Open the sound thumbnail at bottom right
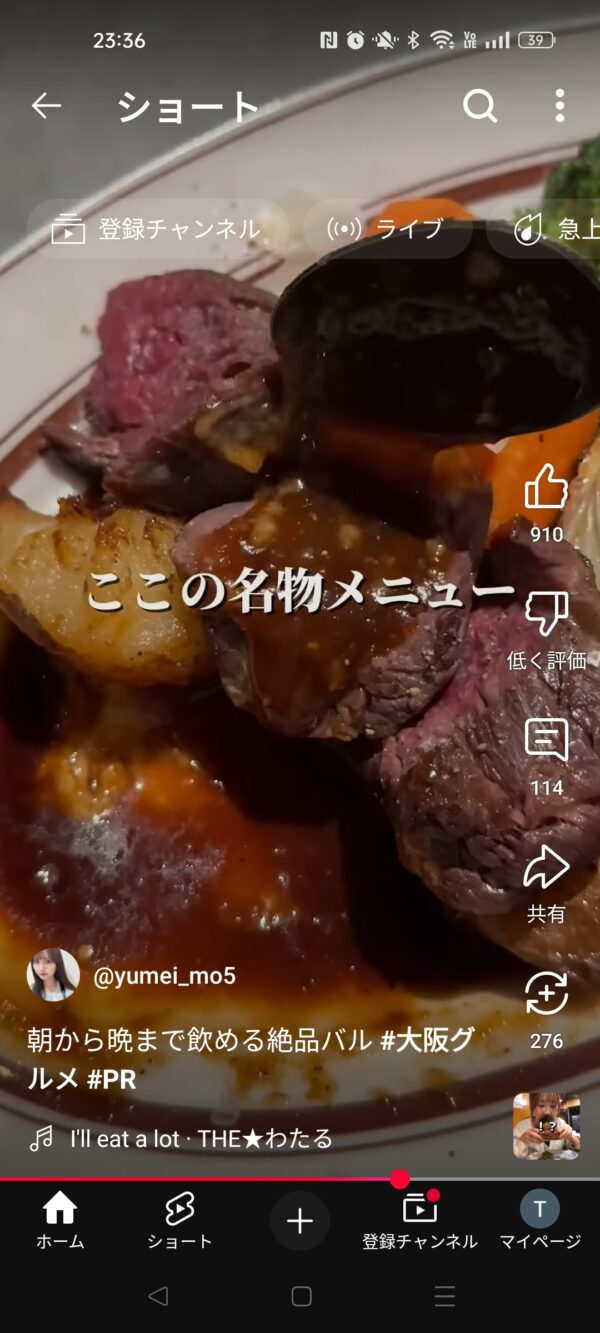 click(546, 1126)
